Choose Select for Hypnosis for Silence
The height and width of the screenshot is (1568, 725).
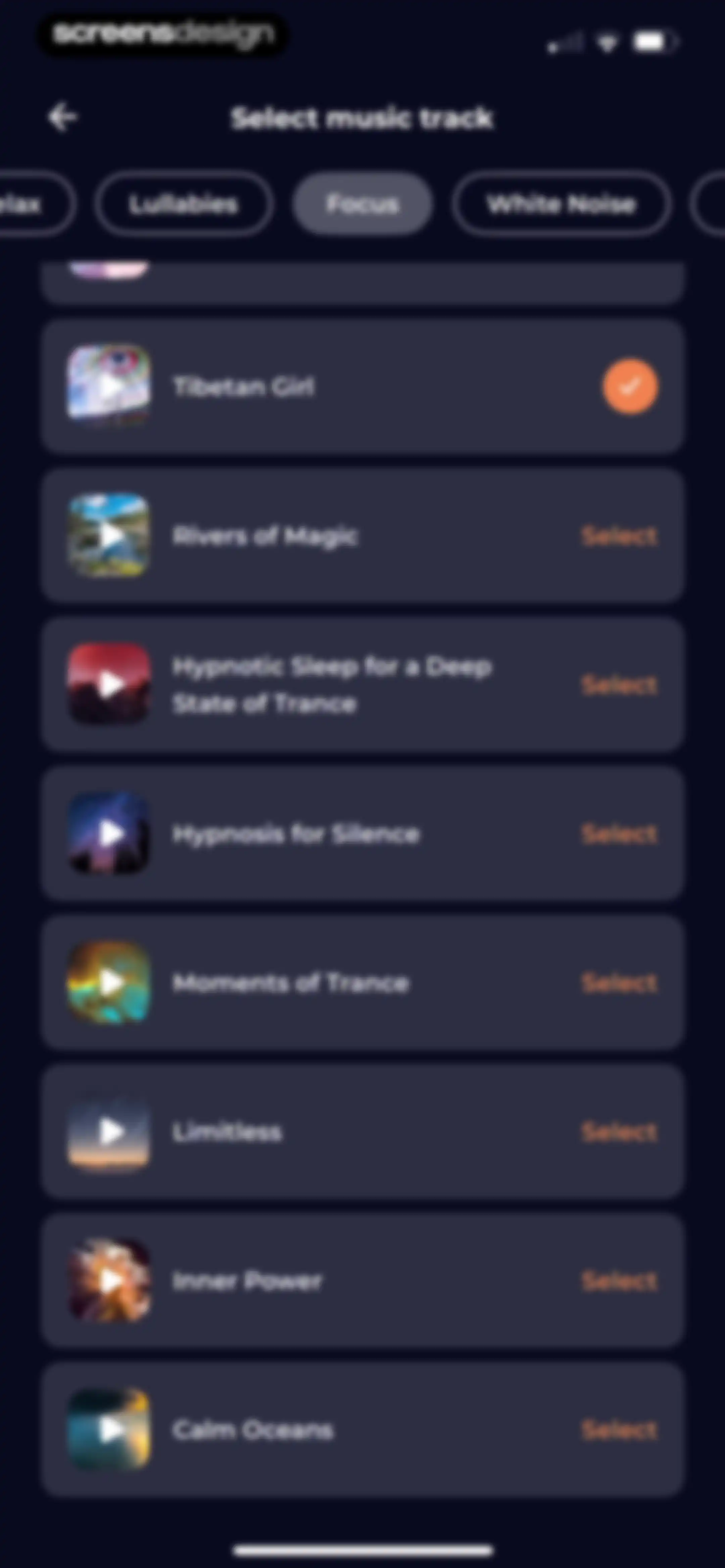point(620,834)
